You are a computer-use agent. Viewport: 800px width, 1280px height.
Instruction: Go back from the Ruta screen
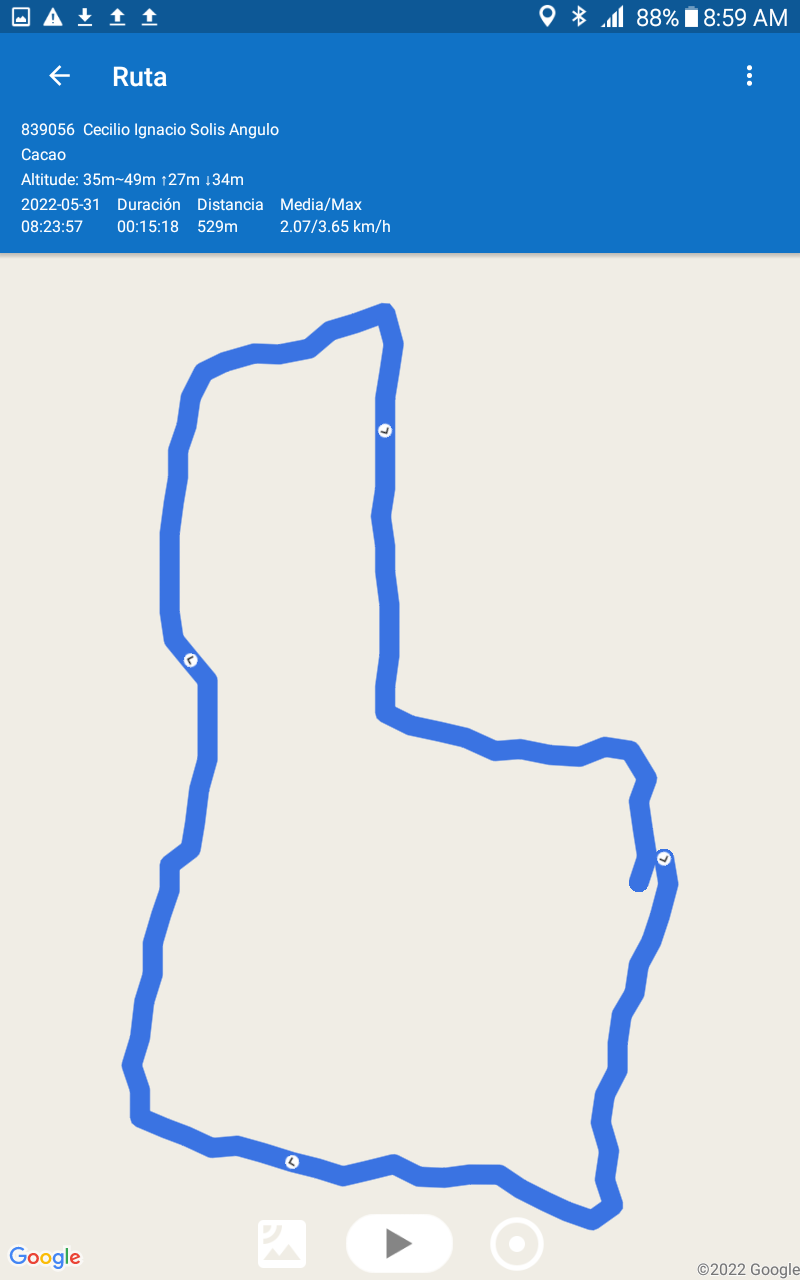point(60,76)
